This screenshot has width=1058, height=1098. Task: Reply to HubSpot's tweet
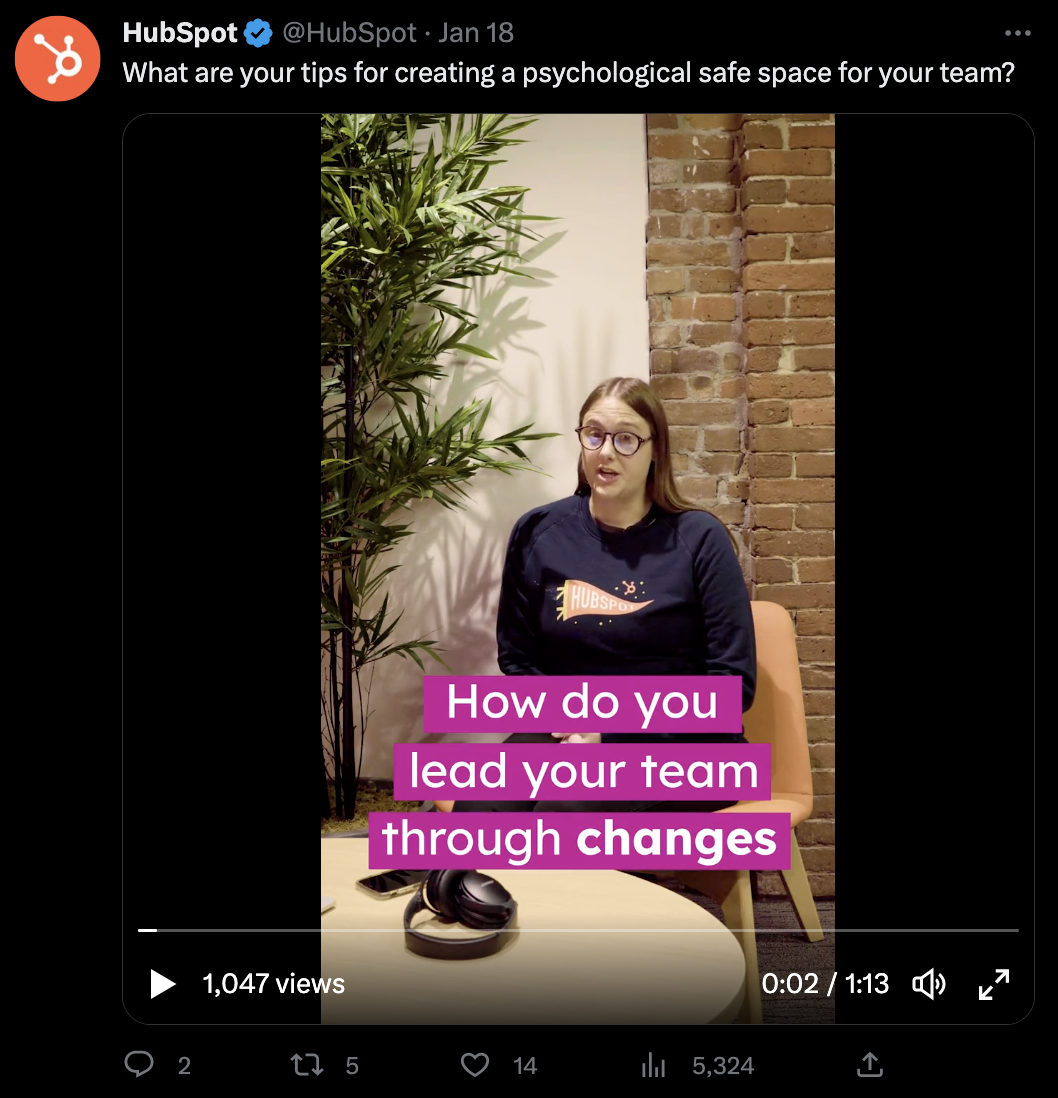click(x=139, y=1065)
